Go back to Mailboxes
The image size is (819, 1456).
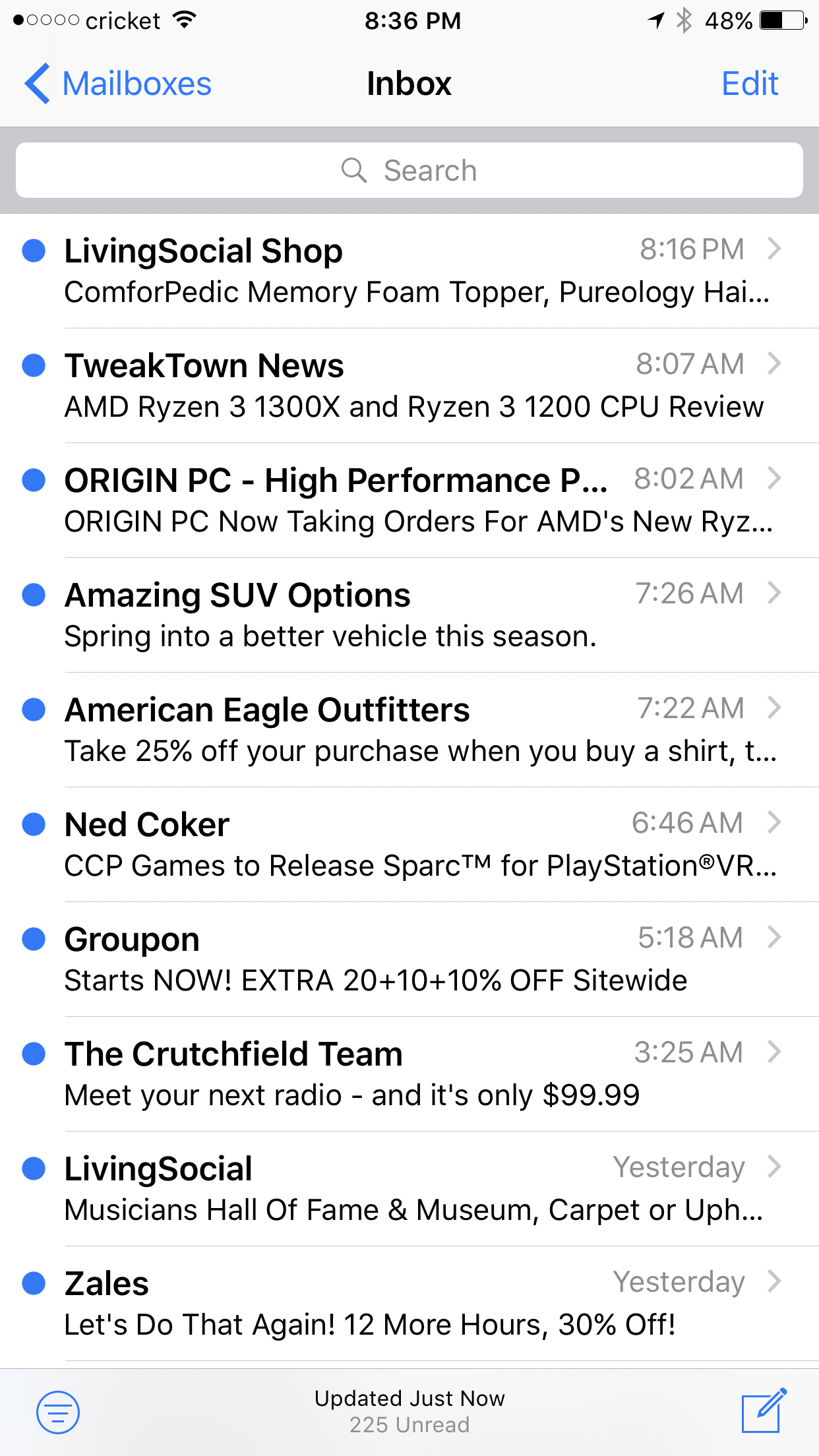pyautogui.click(x=118, y=84)
